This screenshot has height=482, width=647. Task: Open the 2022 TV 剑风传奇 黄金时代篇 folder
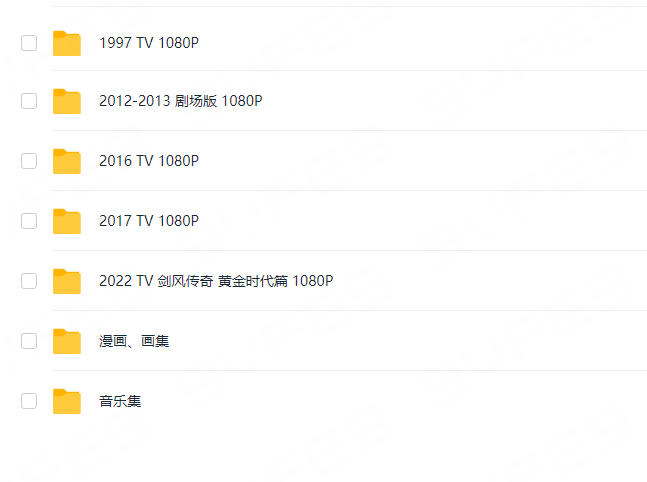215,281
